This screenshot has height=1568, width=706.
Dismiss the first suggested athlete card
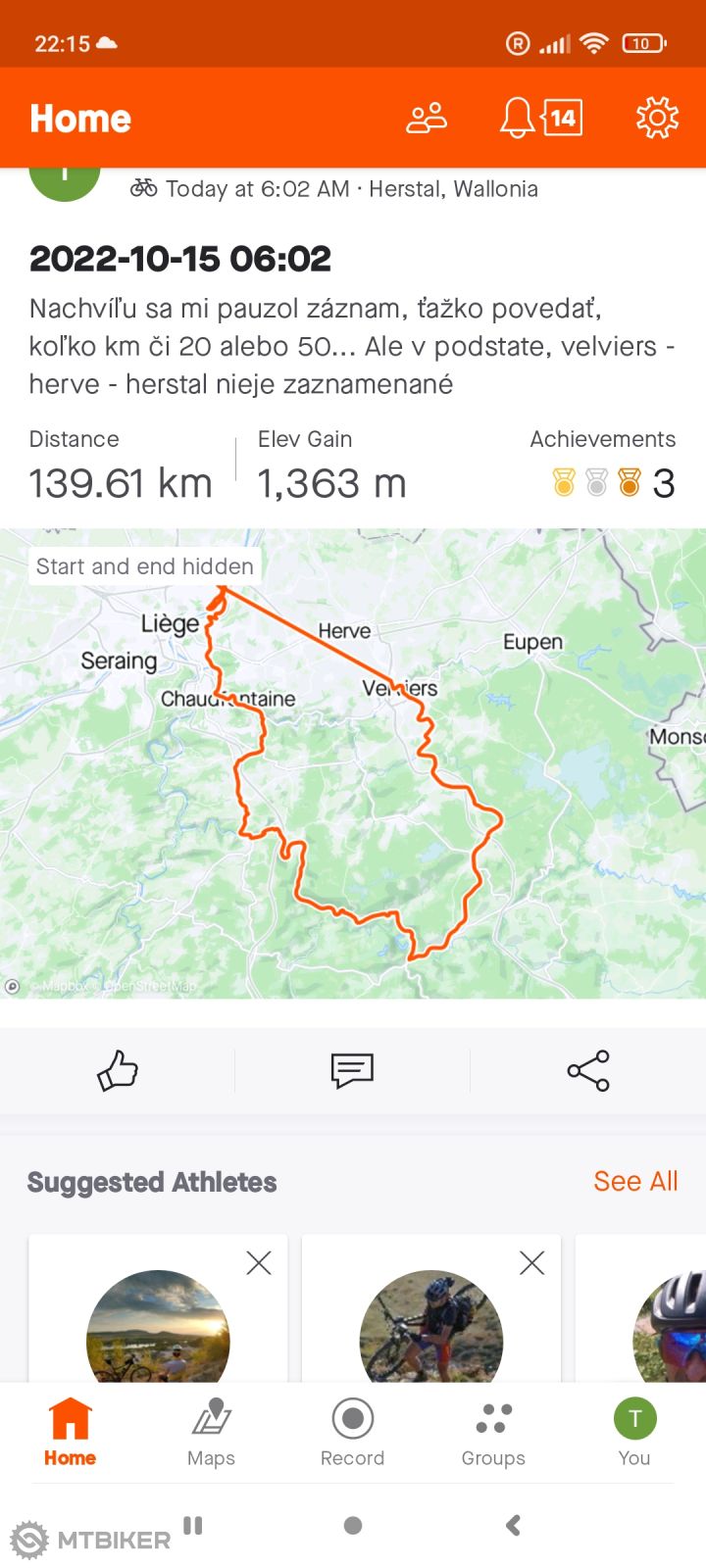(259, 1262)
